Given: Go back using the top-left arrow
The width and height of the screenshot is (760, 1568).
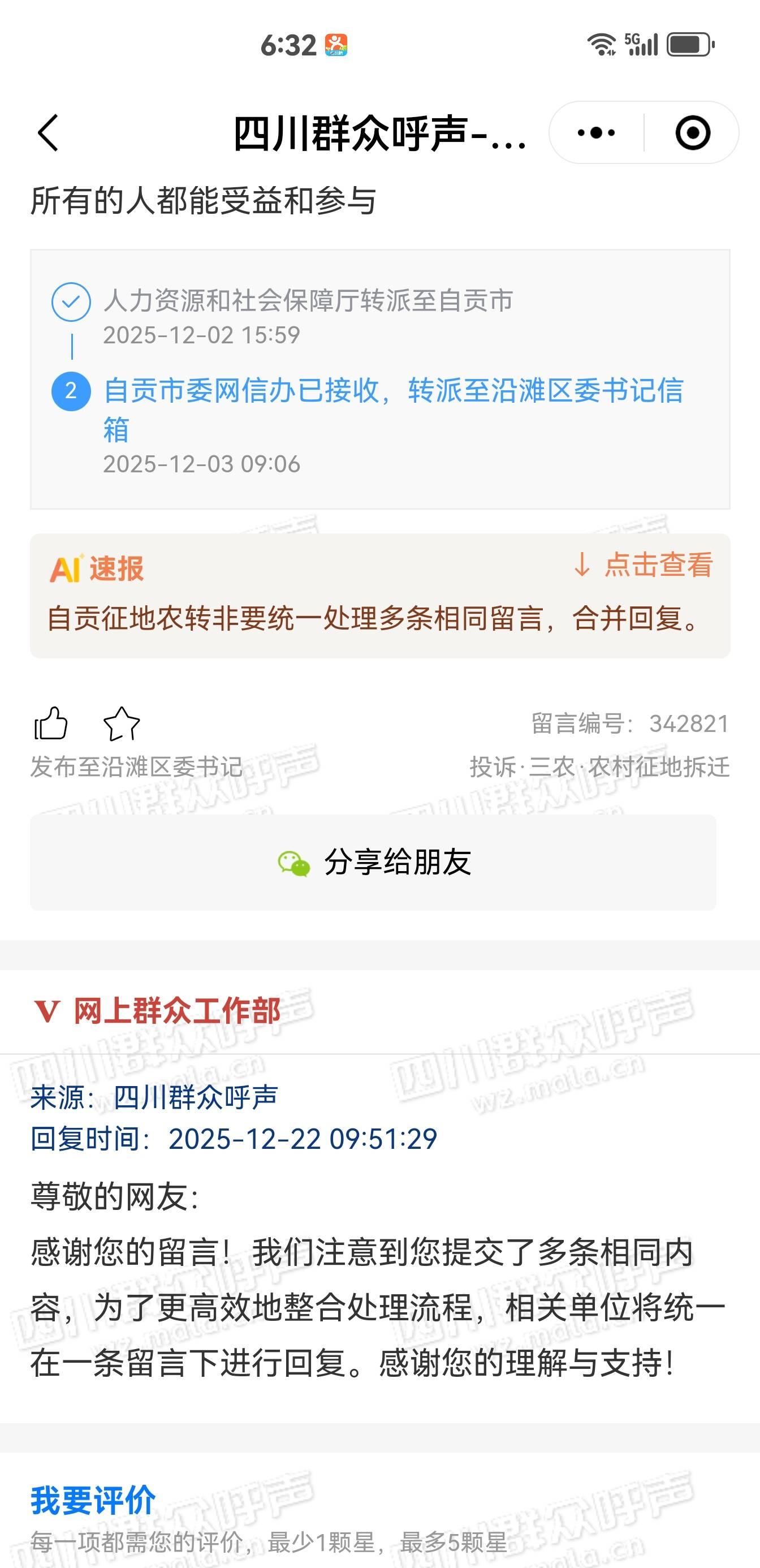Looking at the screenshot, I should click(x=49, y=133).
